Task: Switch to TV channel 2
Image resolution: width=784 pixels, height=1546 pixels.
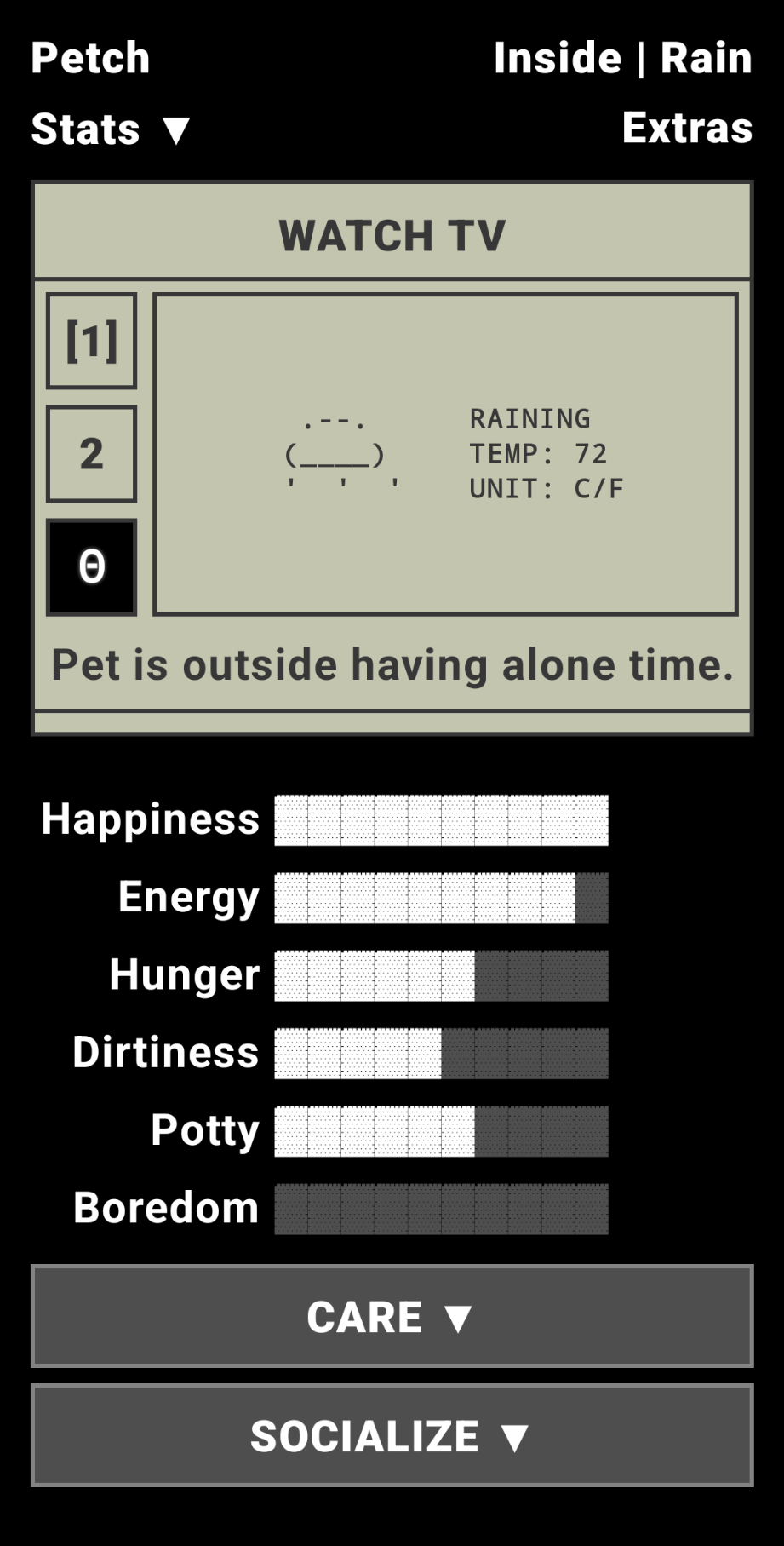Action: click(x=91, y=454)
